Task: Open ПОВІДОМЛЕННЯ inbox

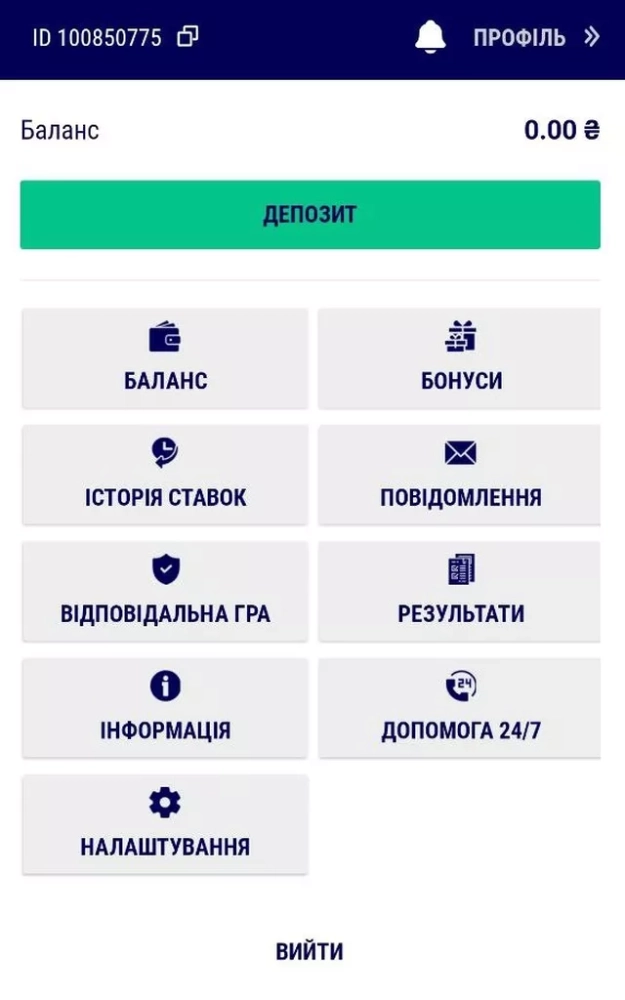Action: (459, 474)
